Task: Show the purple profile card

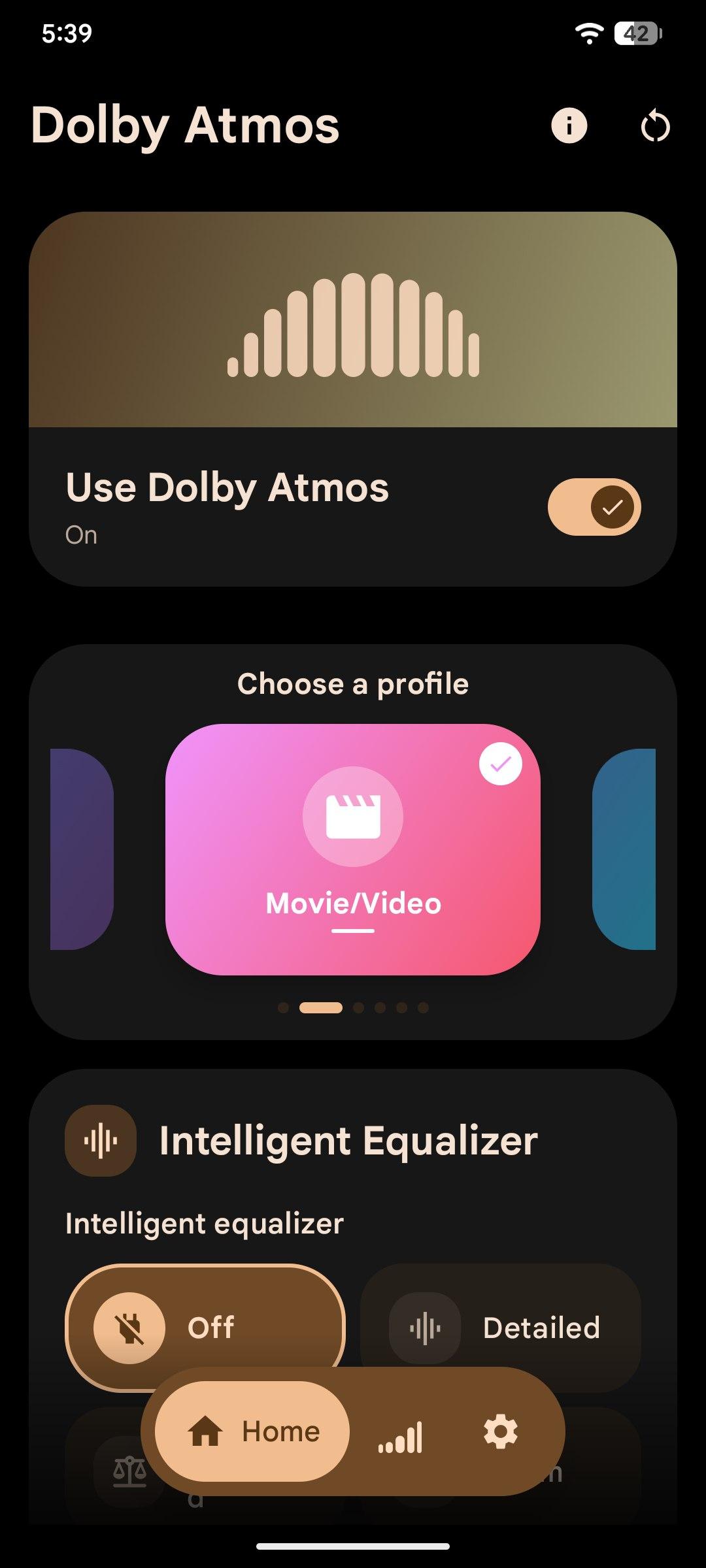Action: 82,849
